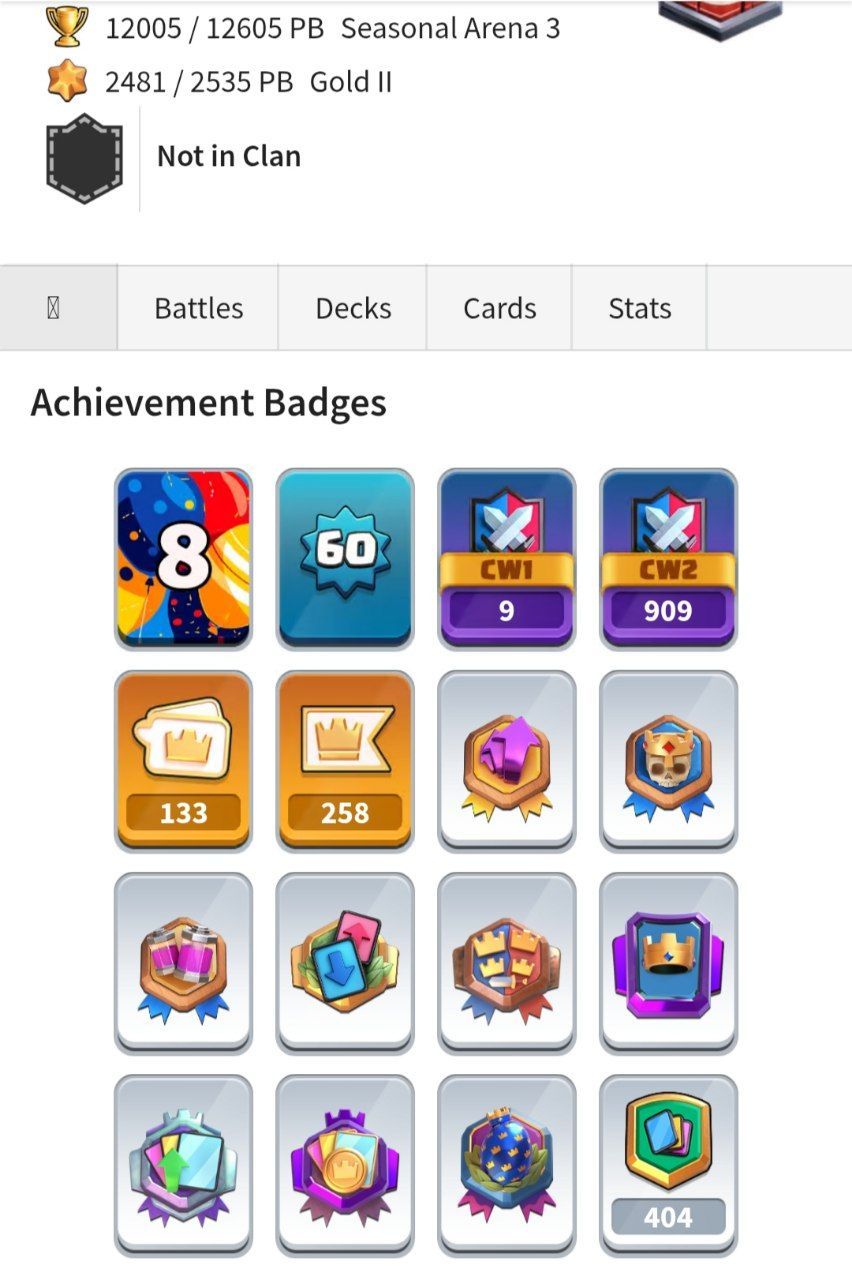View the orange badge with 133
The width and height of the screenshot is (852, 1280).
(184, 760)
